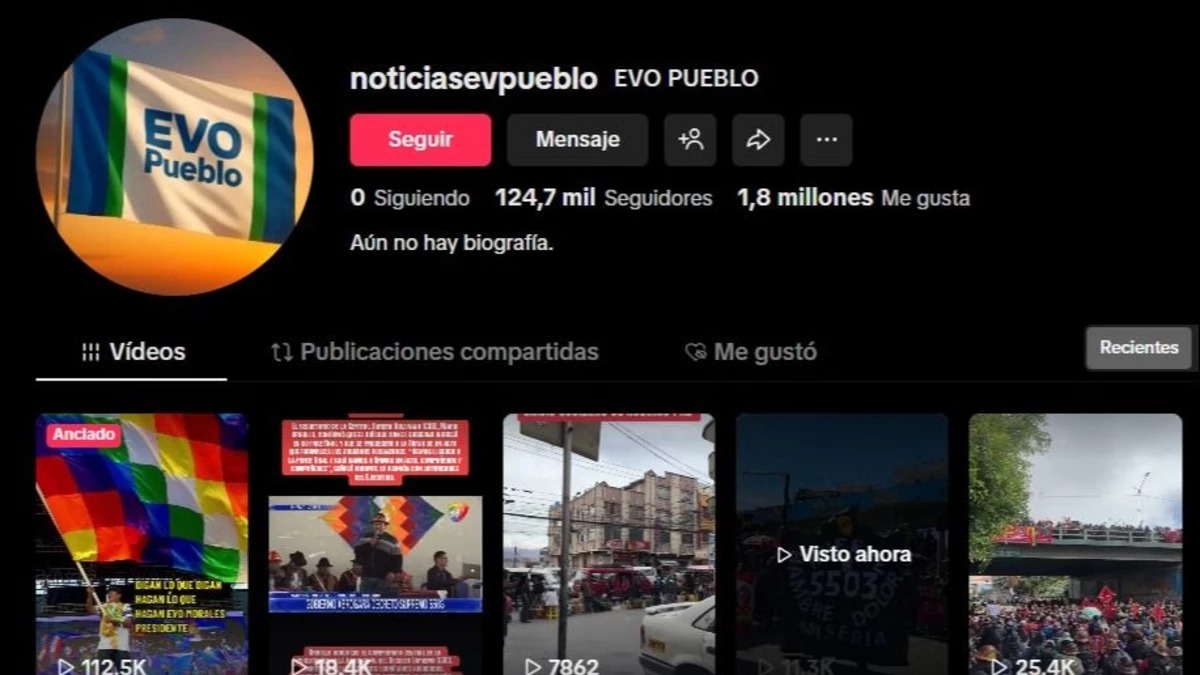The width and height of the screenshot is (1200, 675).
Task: Open the EVO Pueblo profile picture
Action: point(175,157)
